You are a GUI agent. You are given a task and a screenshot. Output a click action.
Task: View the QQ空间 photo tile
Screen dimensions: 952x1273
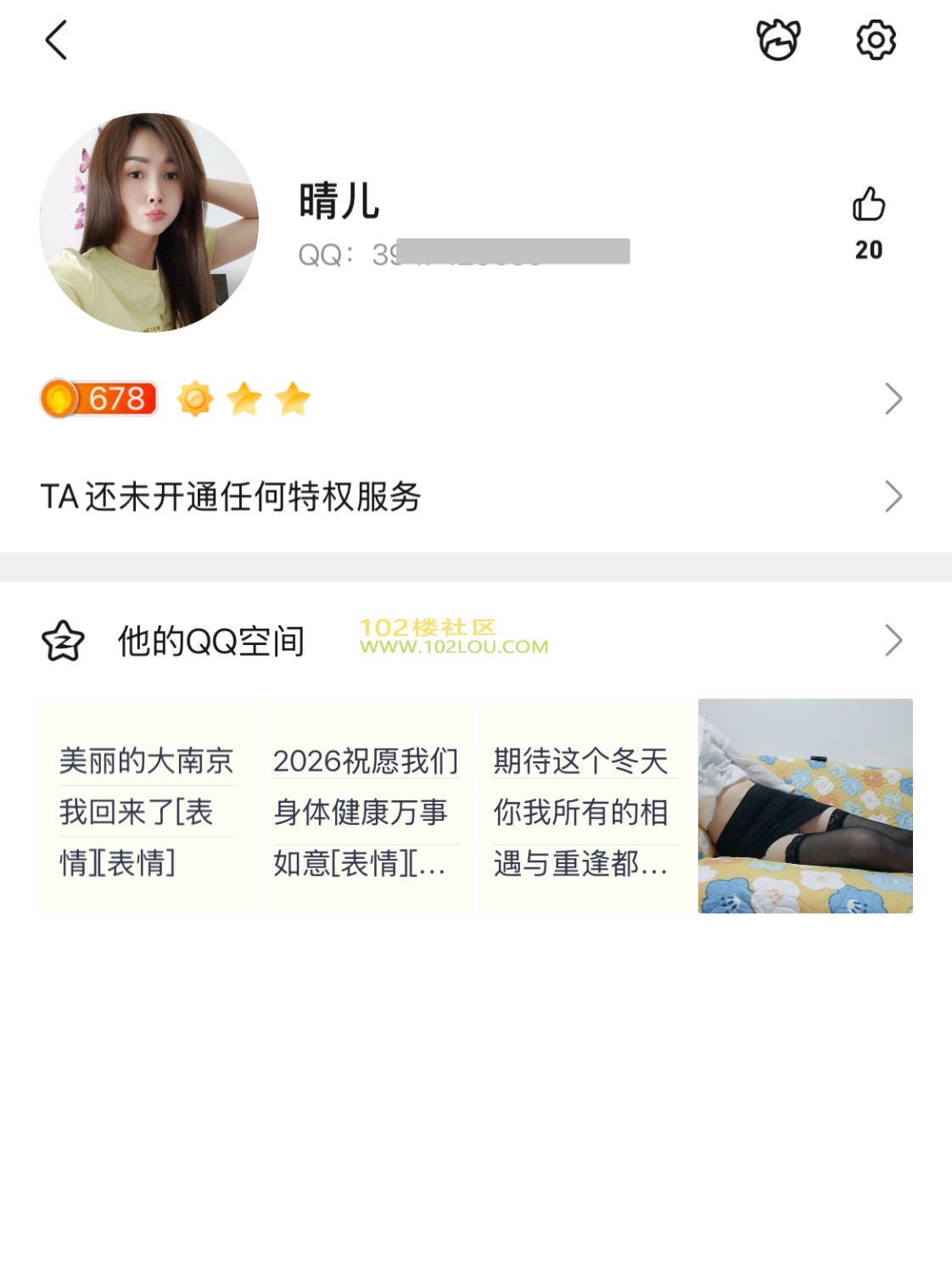805,806
